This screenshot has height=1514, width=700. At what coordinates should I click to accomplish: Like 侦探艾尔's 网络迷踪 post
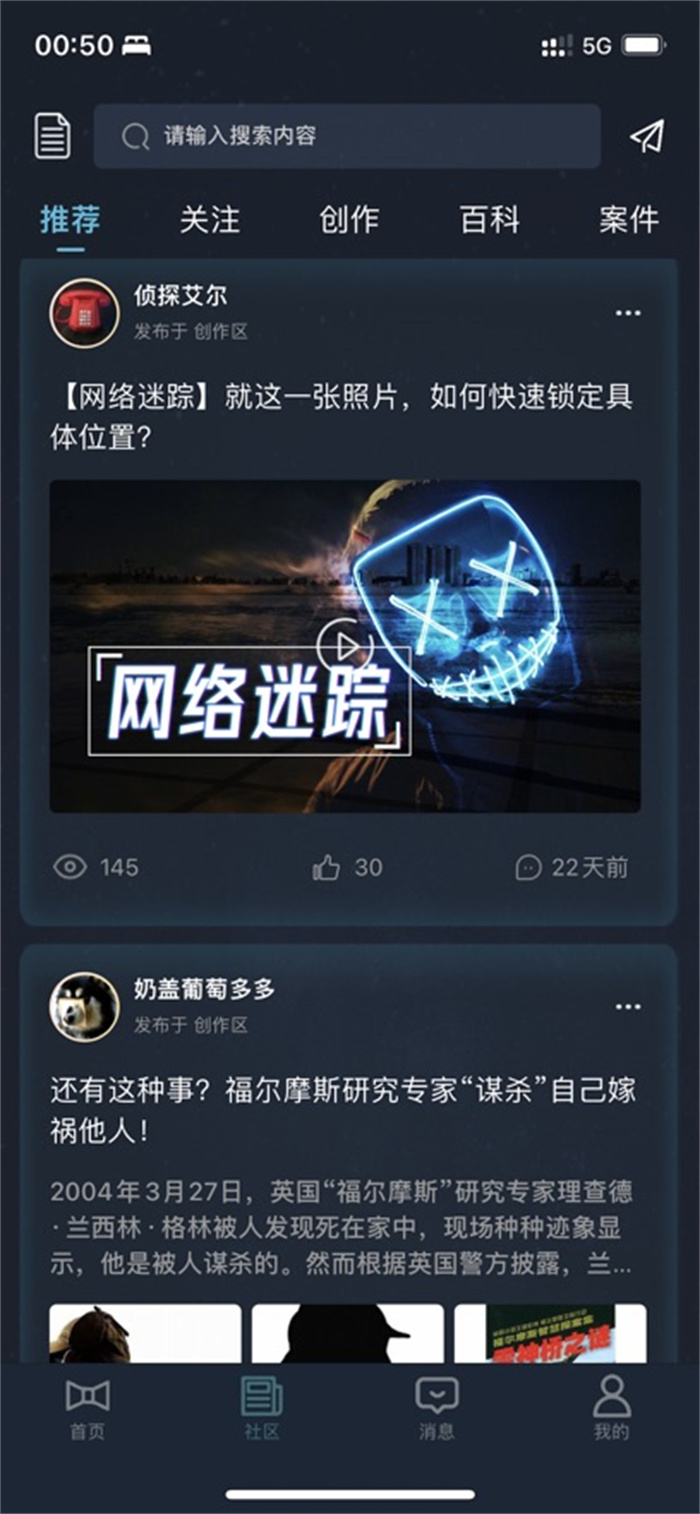tap(327, 868)
